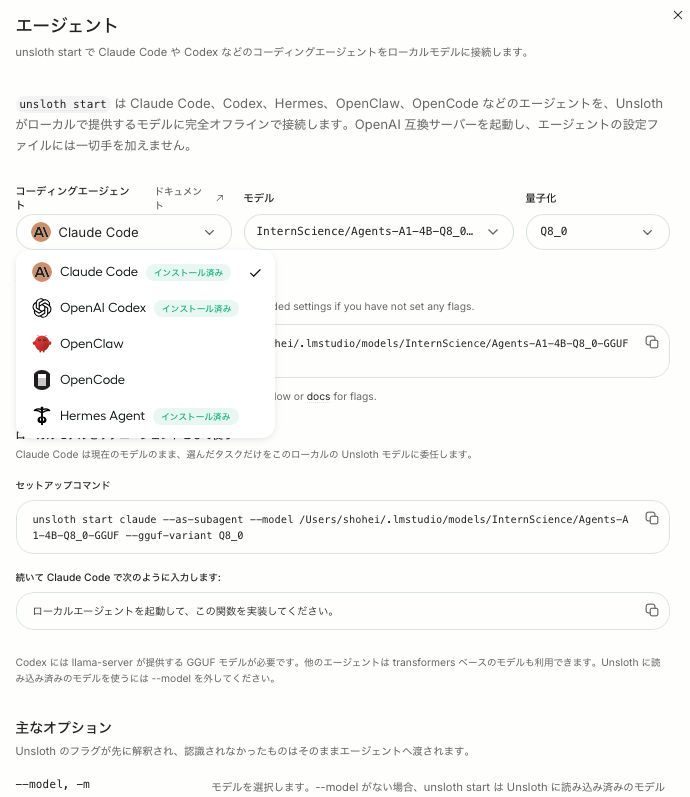The height and width of the screenshot is (797, 690).
Task: Pick OpenClaw as the coding agent
Action: [145, 344]
